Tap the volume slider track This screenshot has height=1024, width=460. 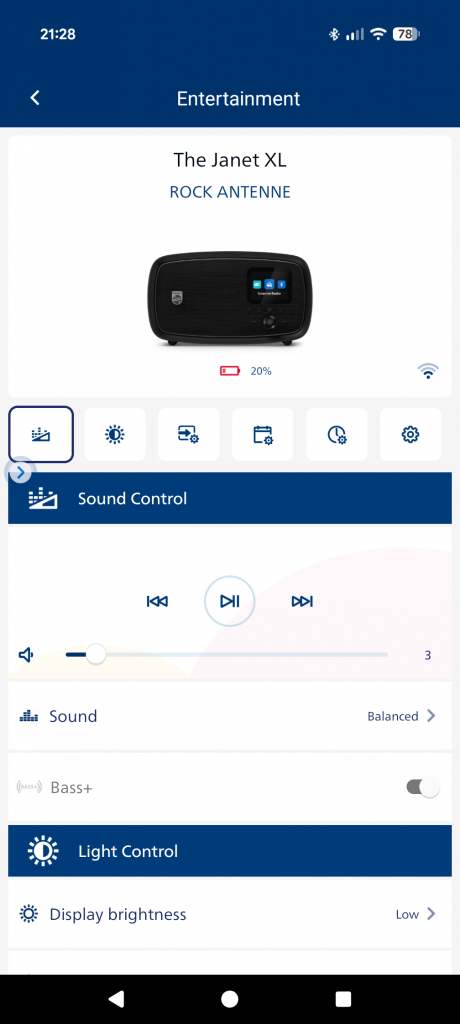click(x=227, y=654)
